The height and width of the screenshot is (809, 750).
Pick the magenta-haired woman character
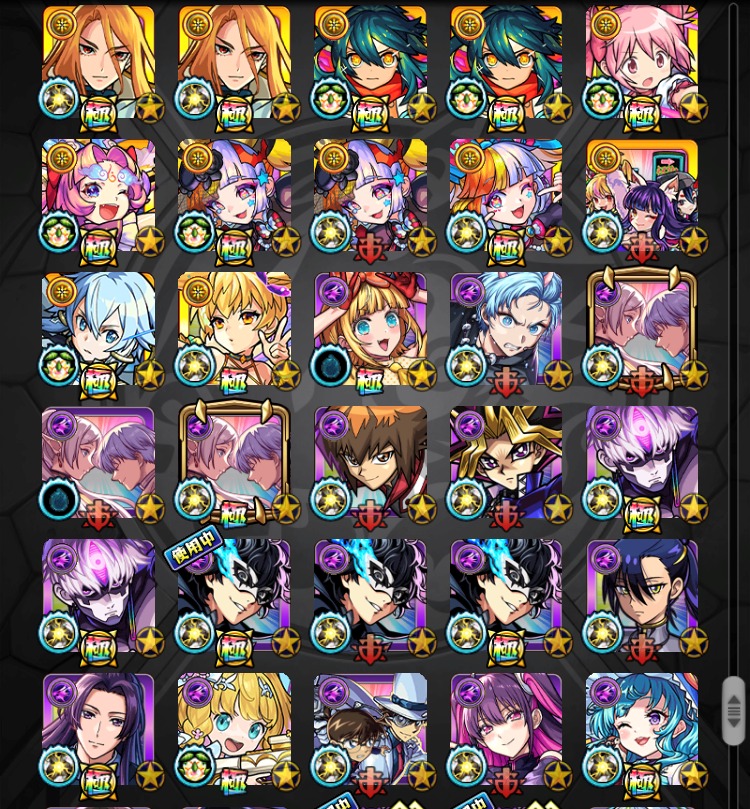tap(506, 730)
